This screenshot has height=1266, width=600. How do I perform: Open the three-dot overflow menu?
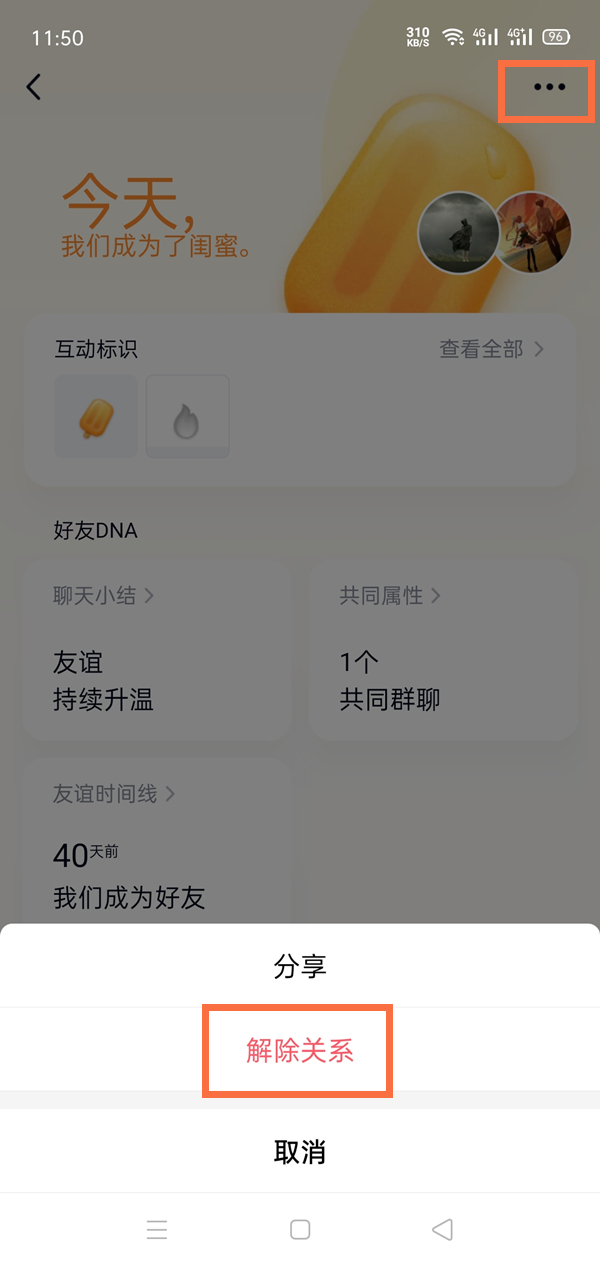[x=549, y=88]
